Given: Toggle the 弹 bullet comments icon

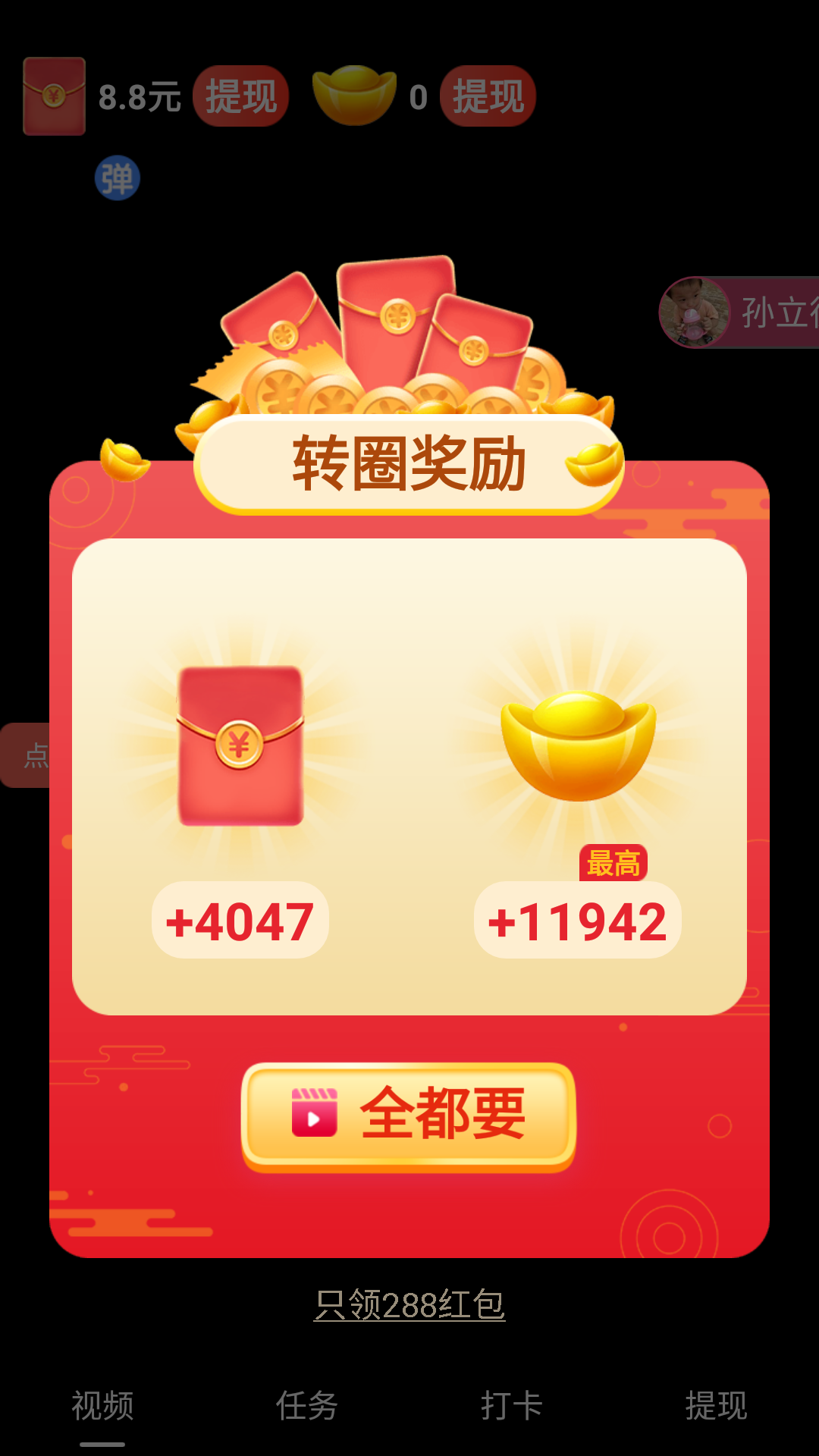Looking at the screenshot, I should point(118,179).
